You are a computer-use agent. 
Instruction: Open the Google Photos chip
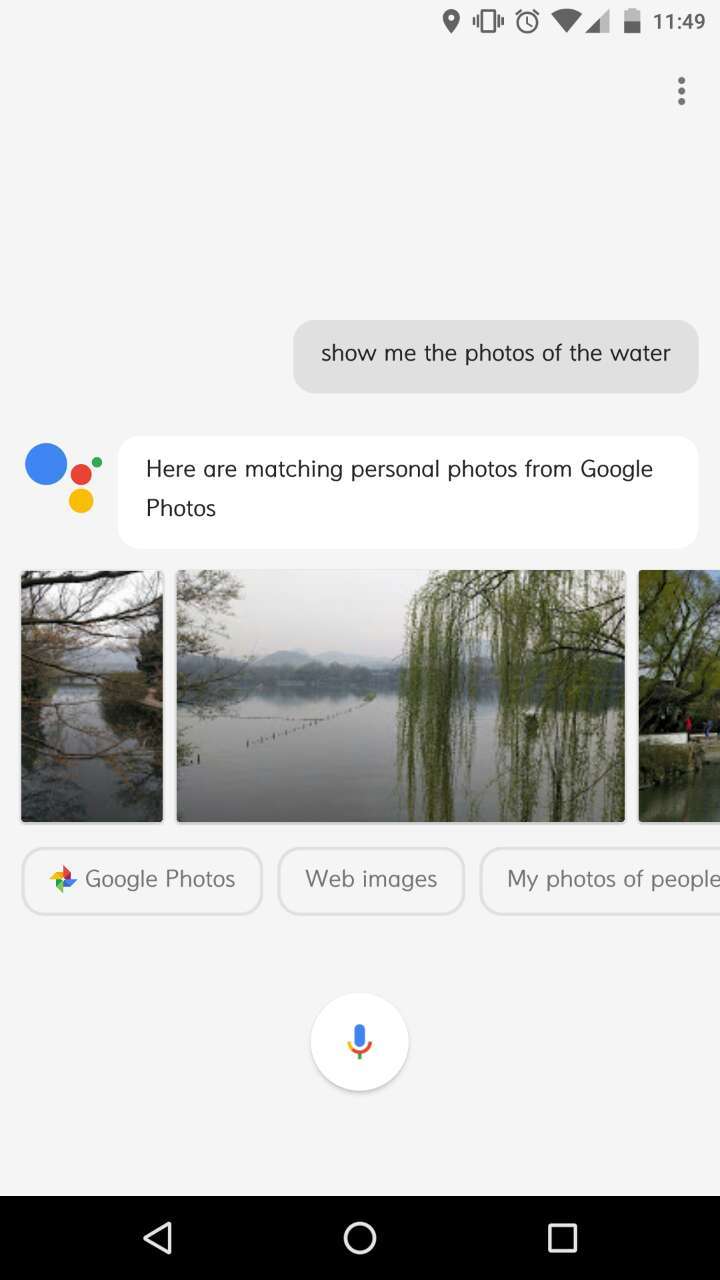point(142,880)
